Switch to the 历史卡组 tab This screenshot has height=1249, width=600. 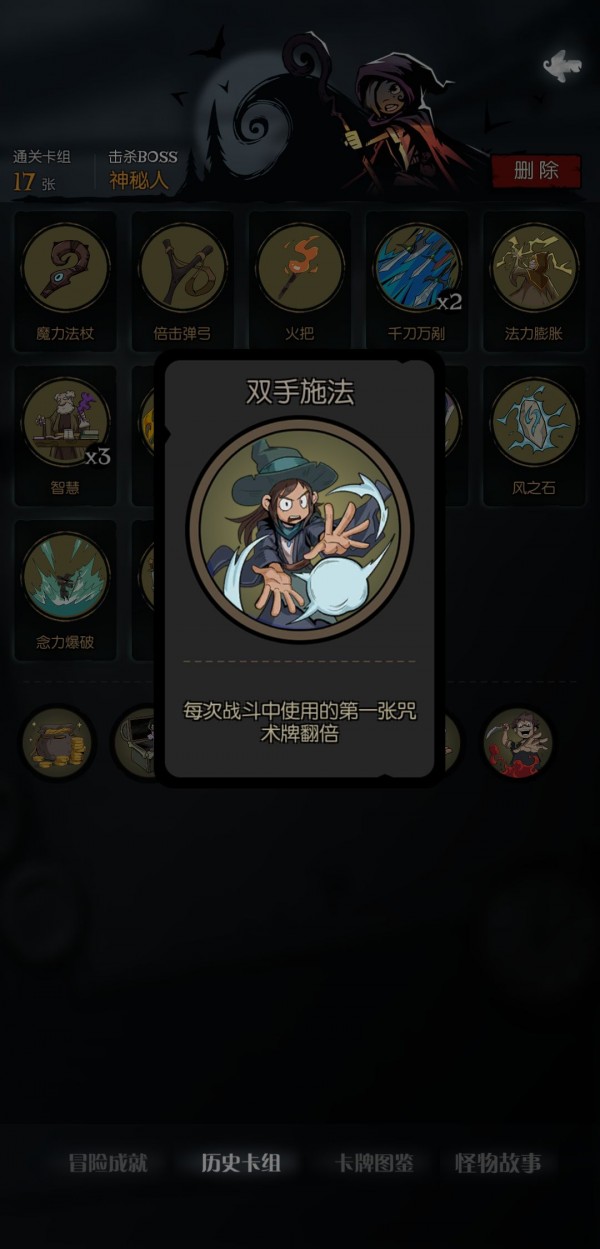(x=240, y=1163)
